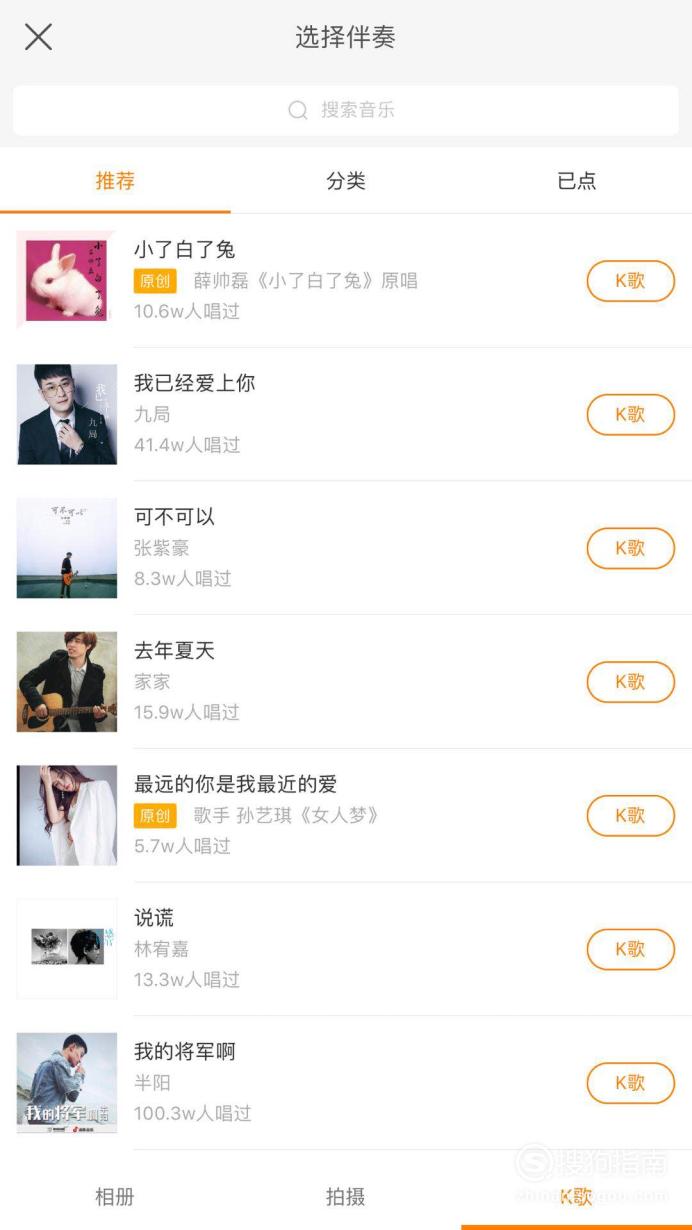Tap K歌 for 可不可以

click(x=630, y=548)
